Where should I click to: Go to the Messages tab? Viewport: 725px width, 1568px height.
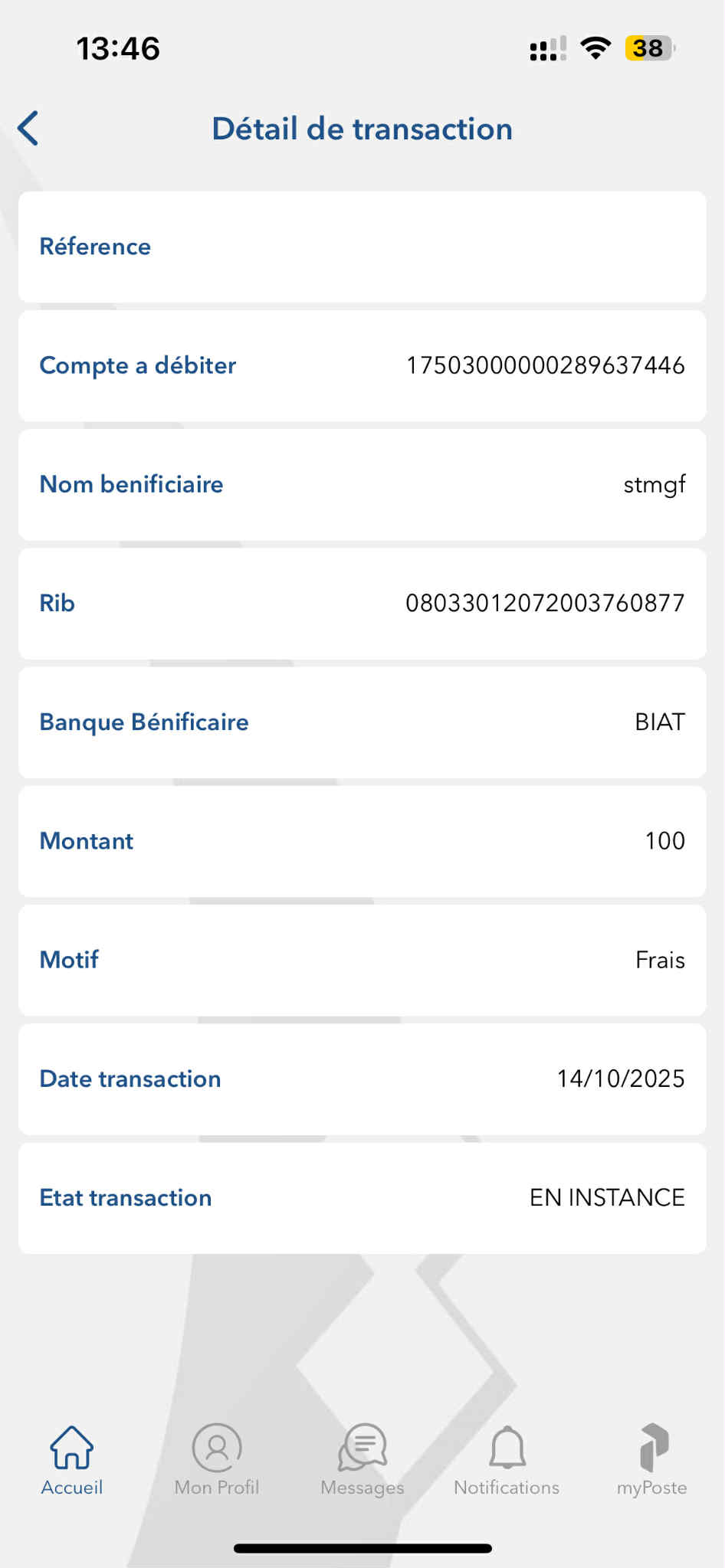[362, 1460]
